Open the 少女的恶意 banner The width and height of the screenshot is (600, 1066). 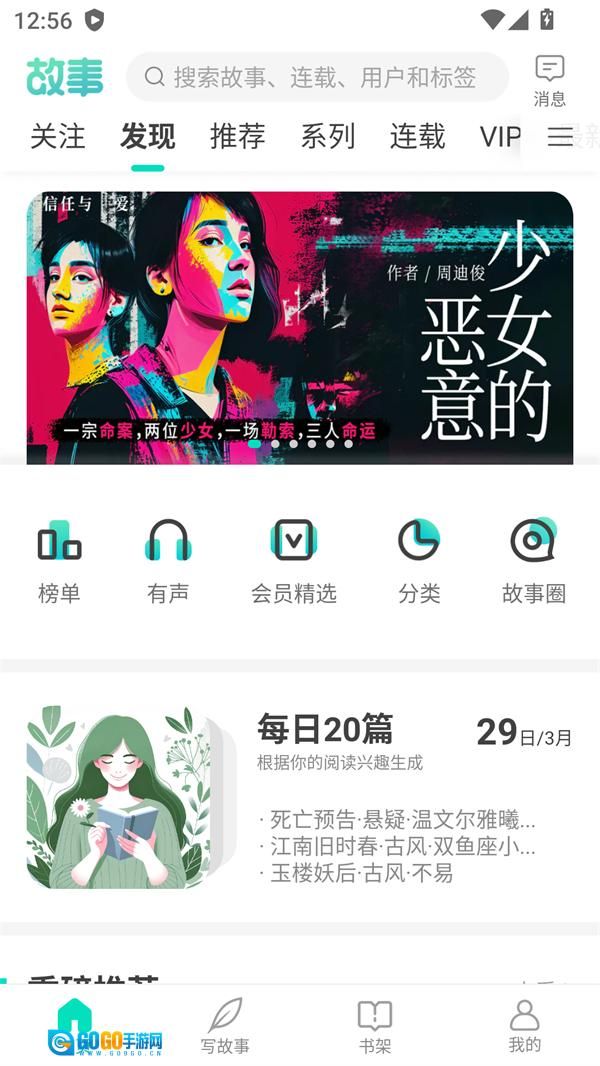click(x=300, y=327)
